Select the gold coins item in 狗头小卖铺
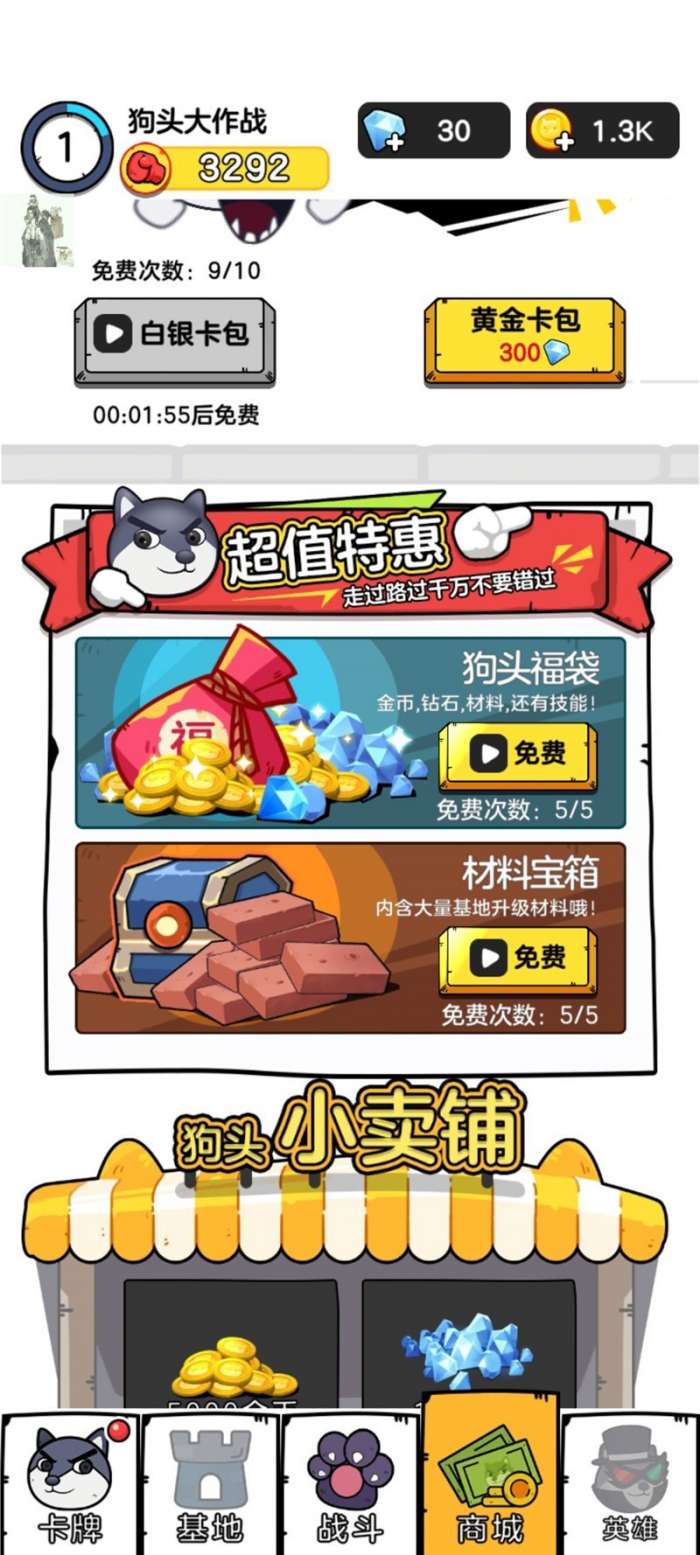The height and width of the screenshot is (1555, 700). click(232, 1350)
